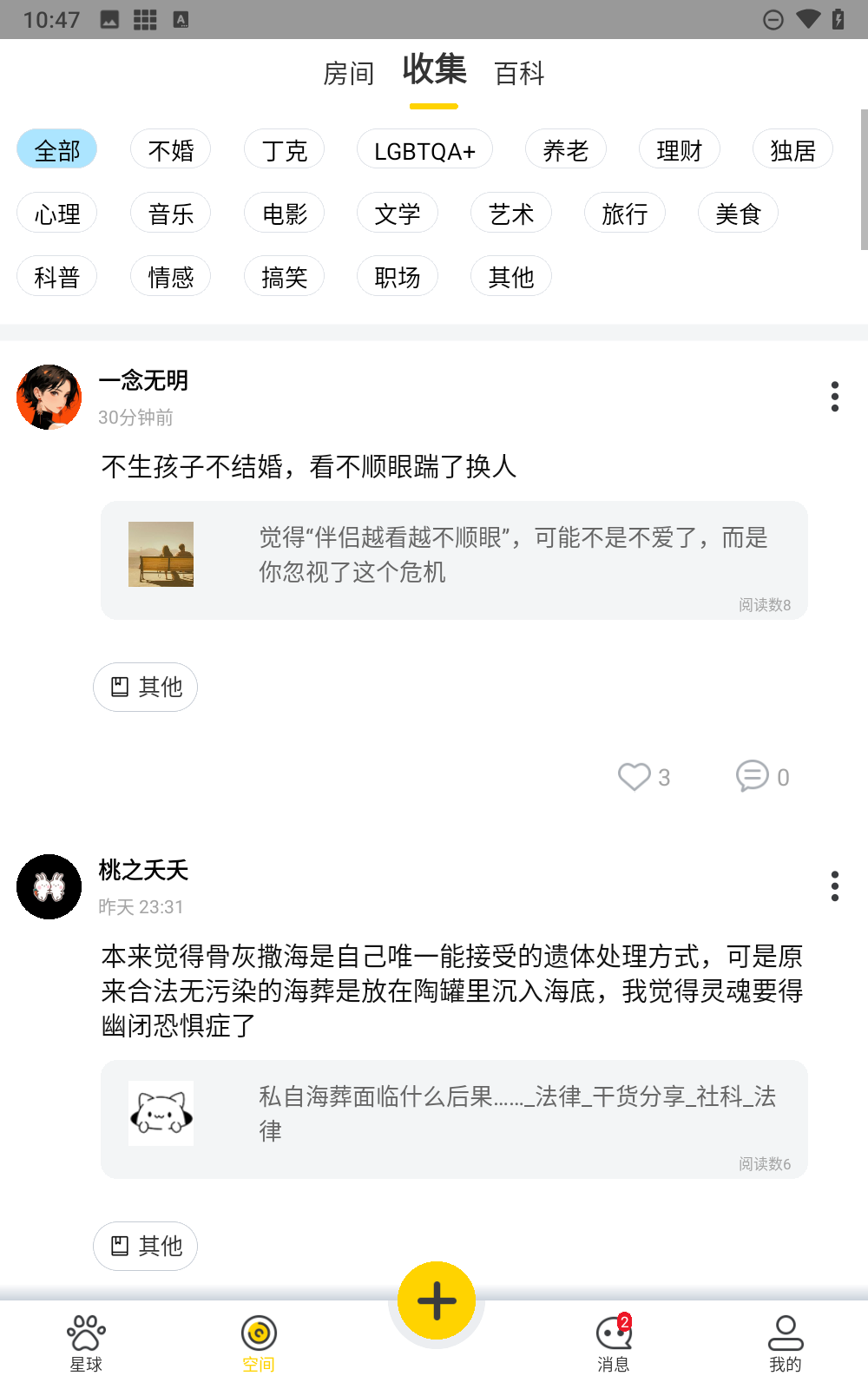Enable the LGBTQA+ topic filter
The image size is (868, 1389).
[x=424, y=148]
